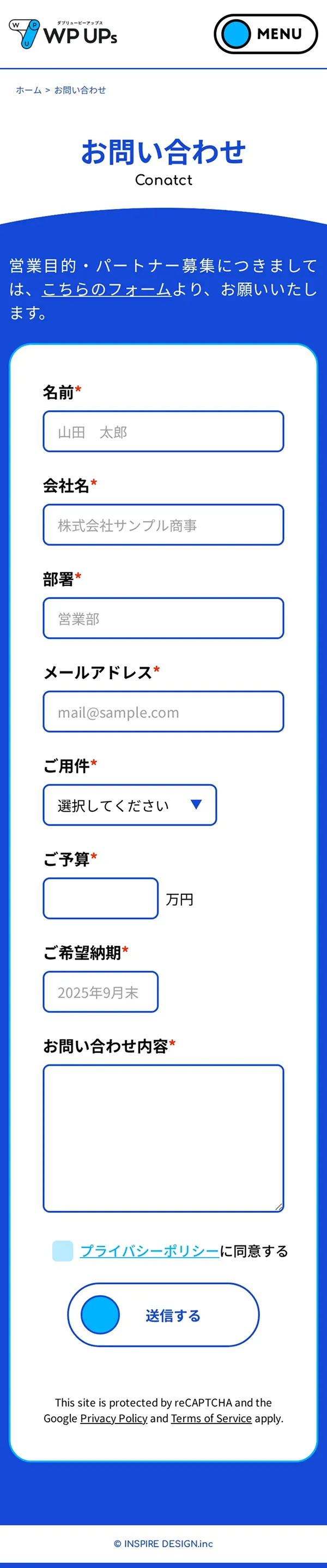Tap the WP UPs logo to go home
Screen dimensions: 327x1568
click(63, 34)
